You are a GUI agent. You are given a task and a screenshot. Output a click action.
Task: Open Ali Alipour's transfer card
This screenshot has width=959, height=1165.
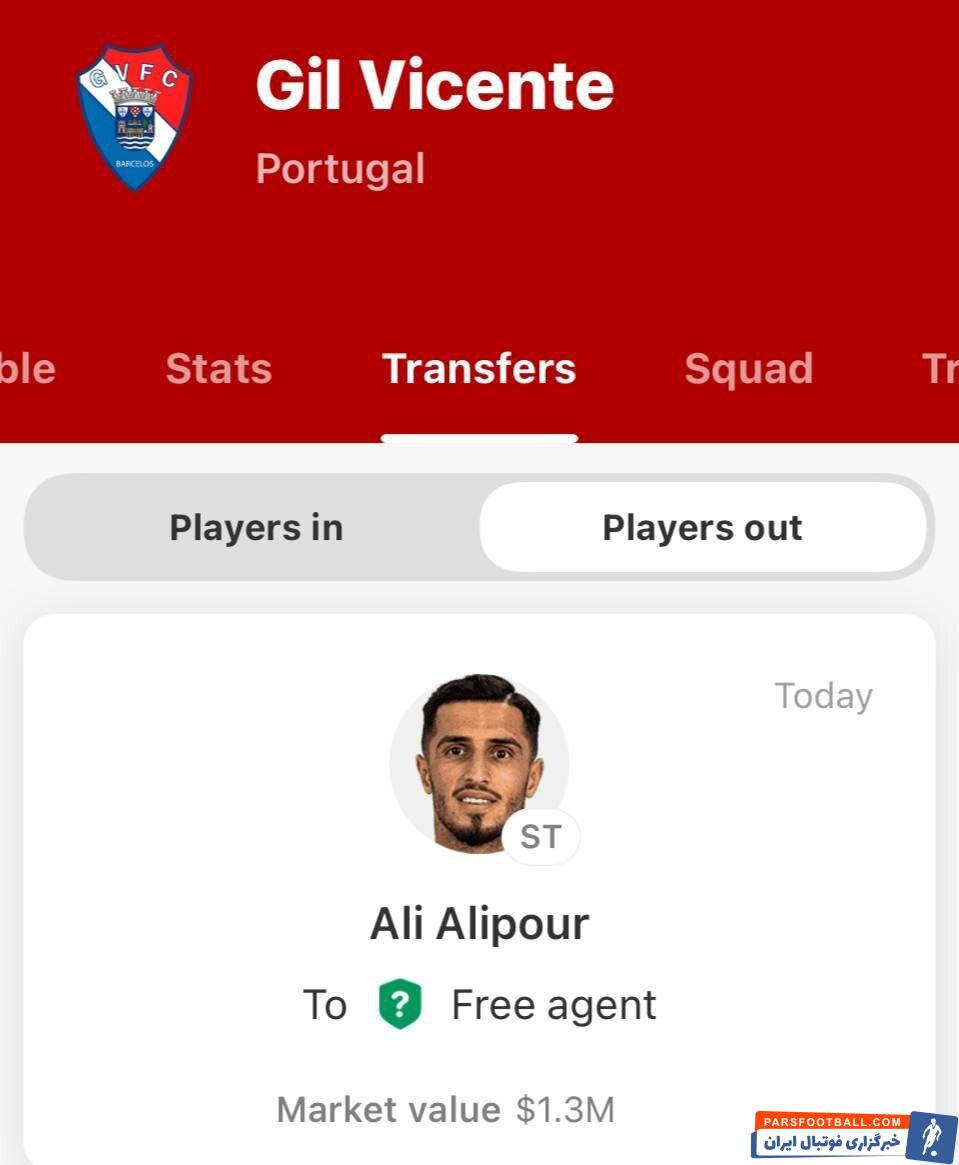479,923
